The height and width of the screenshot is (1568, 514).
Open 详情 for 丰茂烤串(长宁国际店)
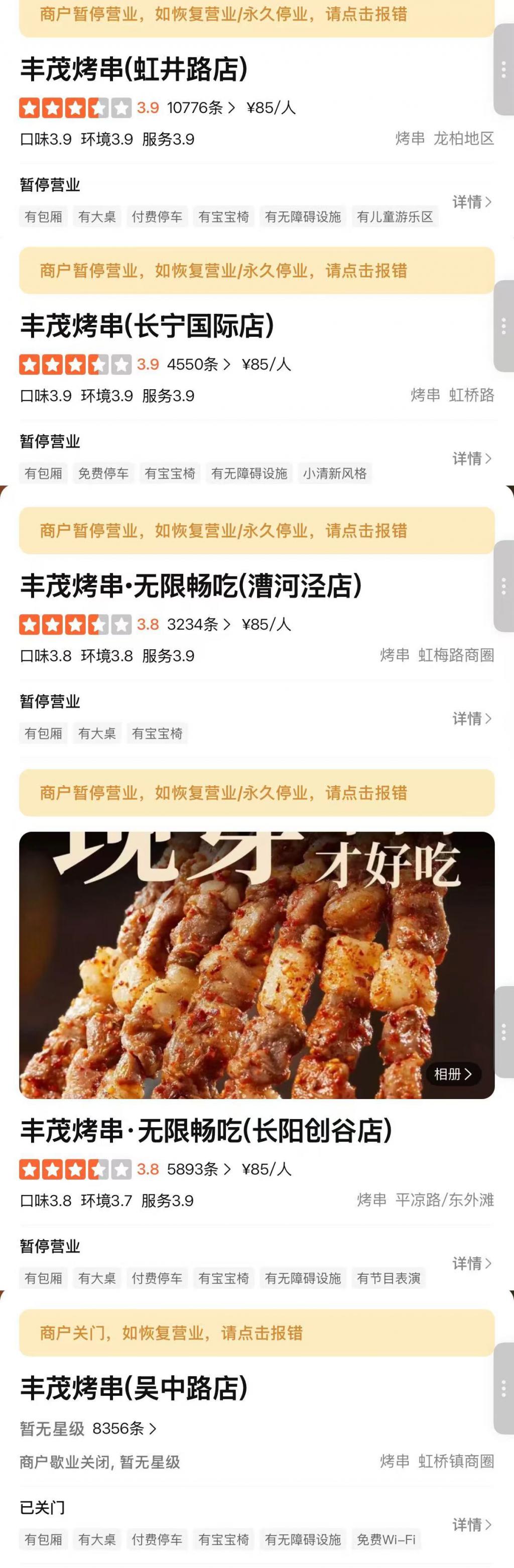tap(471, 459)
